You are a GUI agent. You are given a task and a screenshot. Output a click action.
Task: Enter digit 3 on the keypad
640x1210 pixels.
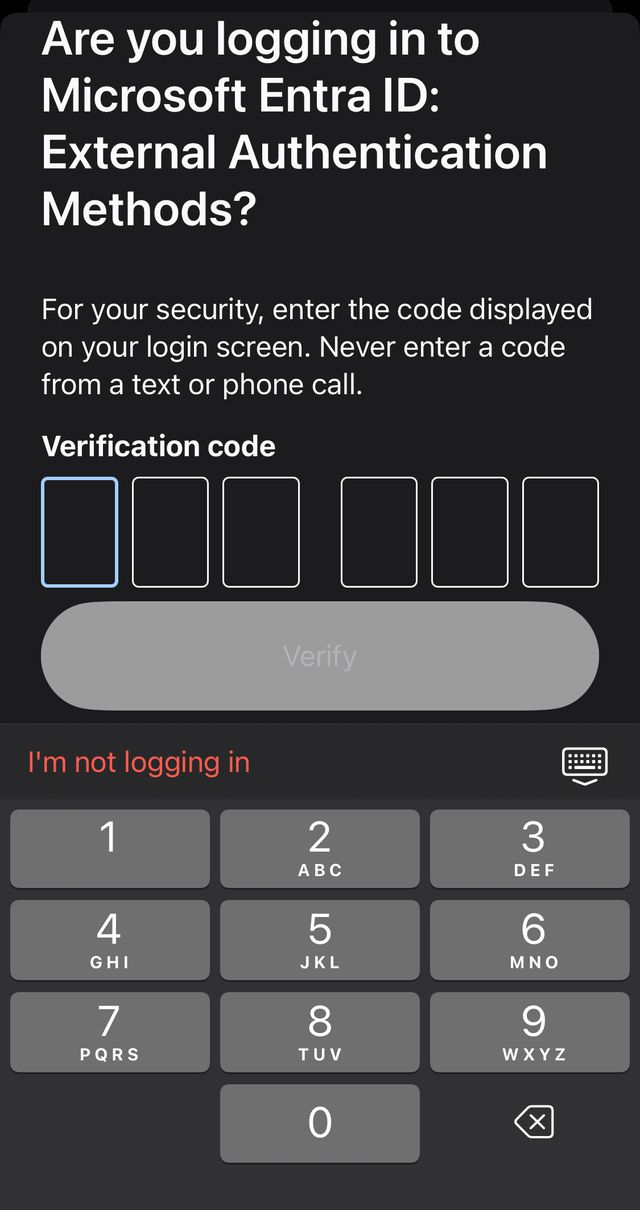tap(533, 848)
